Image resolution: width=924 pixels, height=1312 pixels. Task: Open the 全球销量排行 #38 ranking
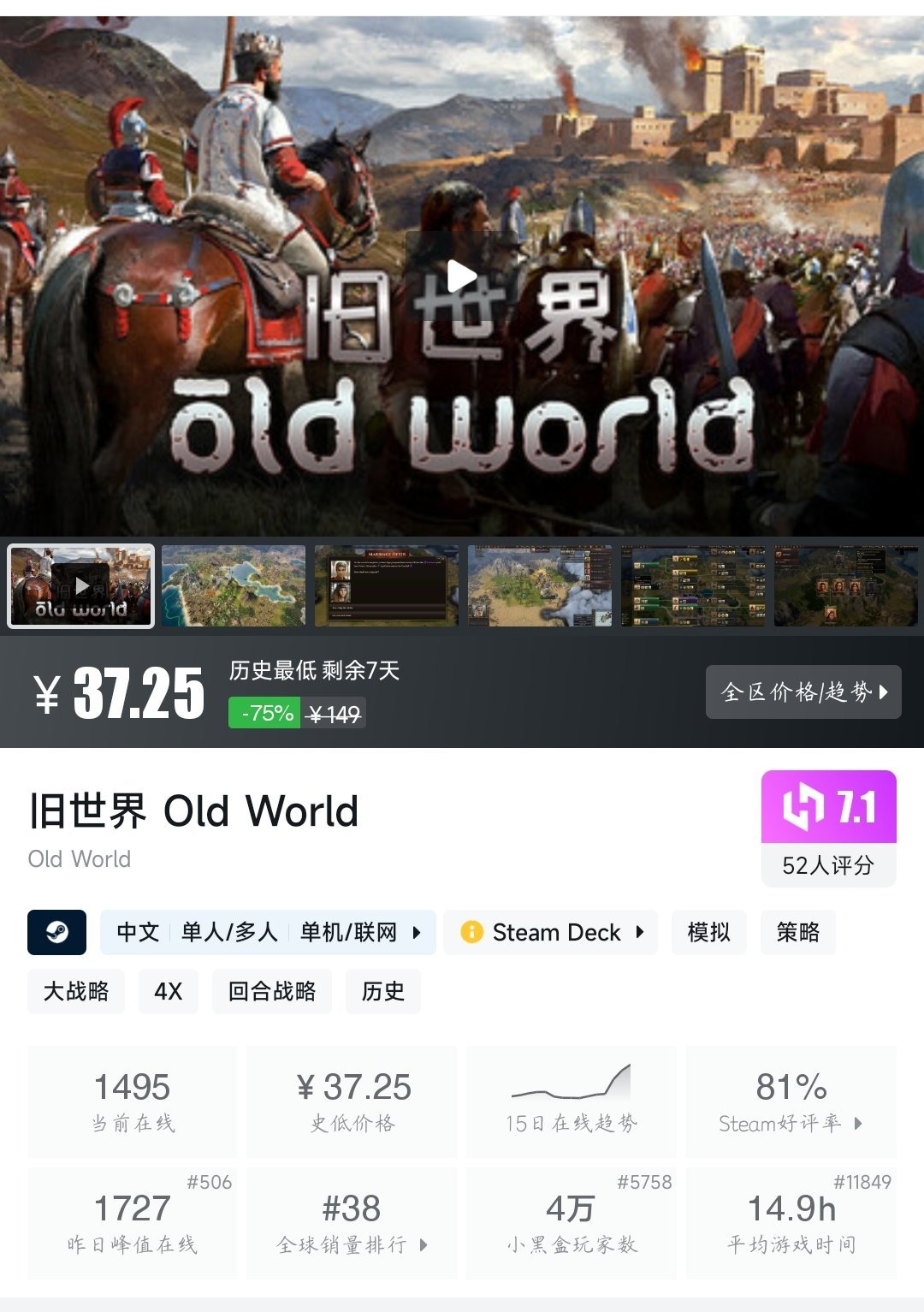[352, 1223]
